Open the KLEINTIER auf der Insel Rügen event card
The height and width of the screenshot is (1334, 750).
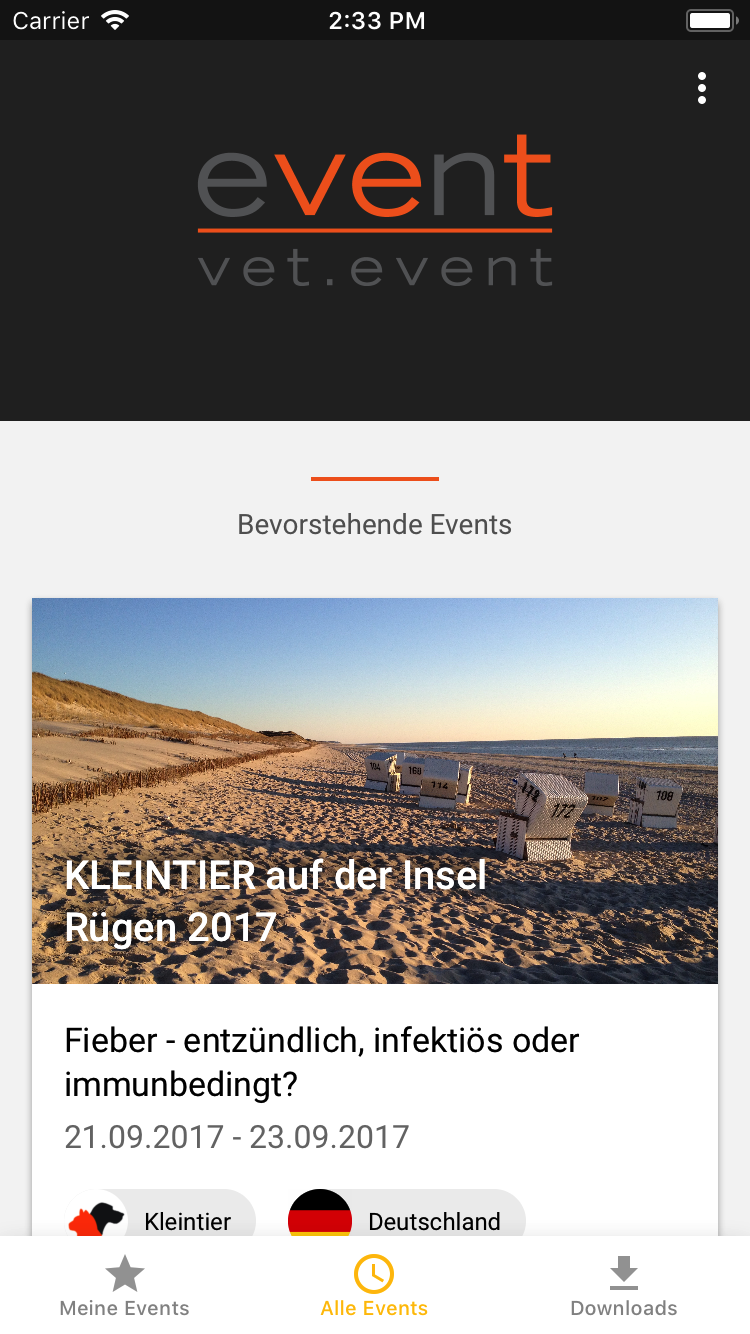[375, 917]
